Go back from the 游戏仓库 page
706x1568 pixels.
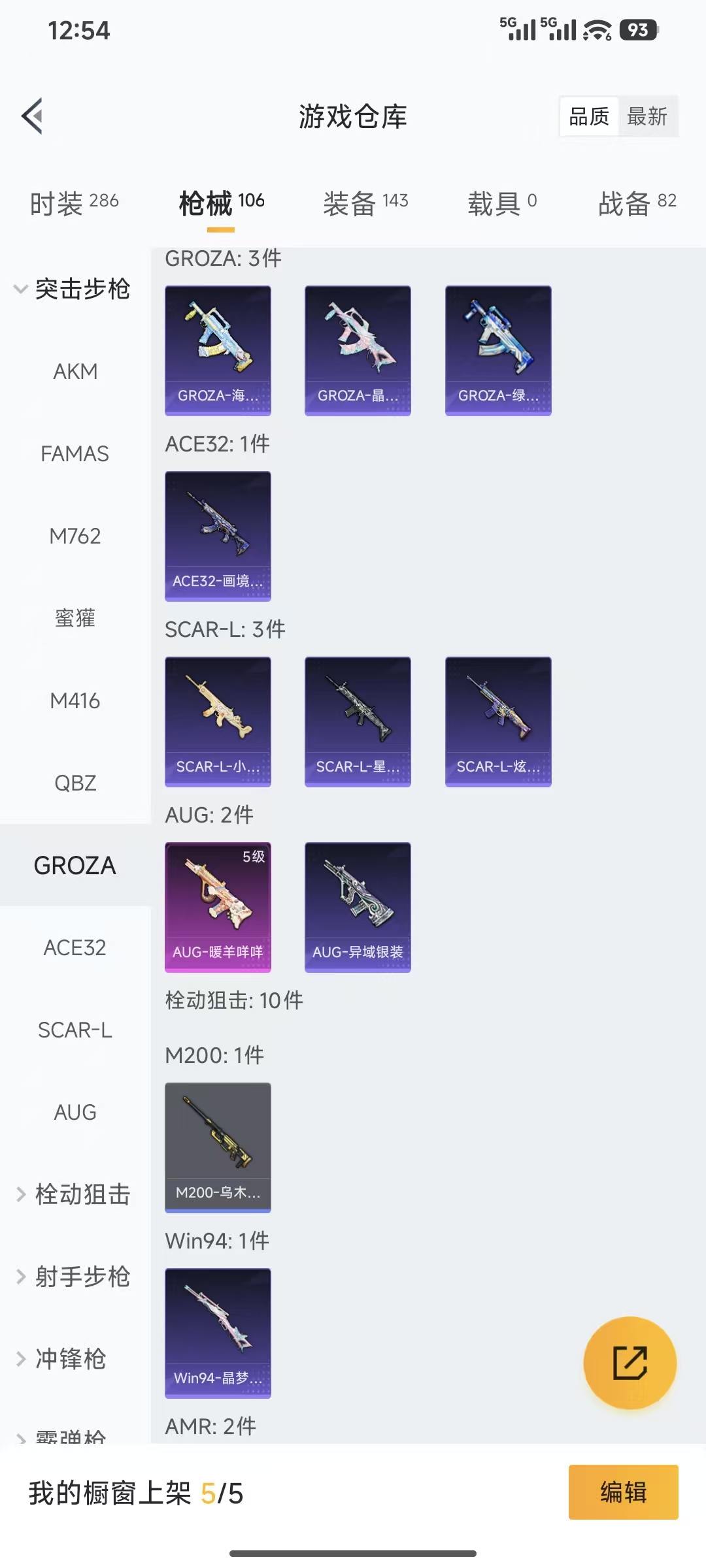pyautogui.click(x=33, y=116)
